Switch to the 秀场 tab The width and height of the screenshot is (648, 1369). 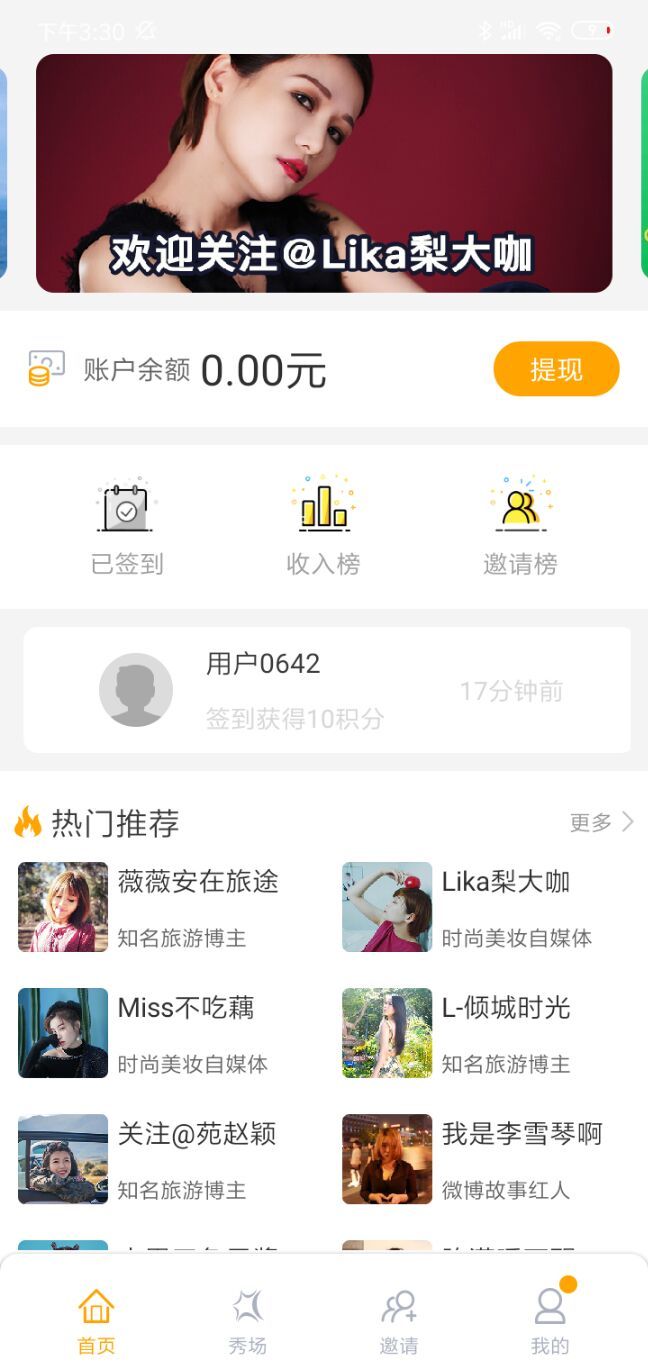pos(247,1319)
